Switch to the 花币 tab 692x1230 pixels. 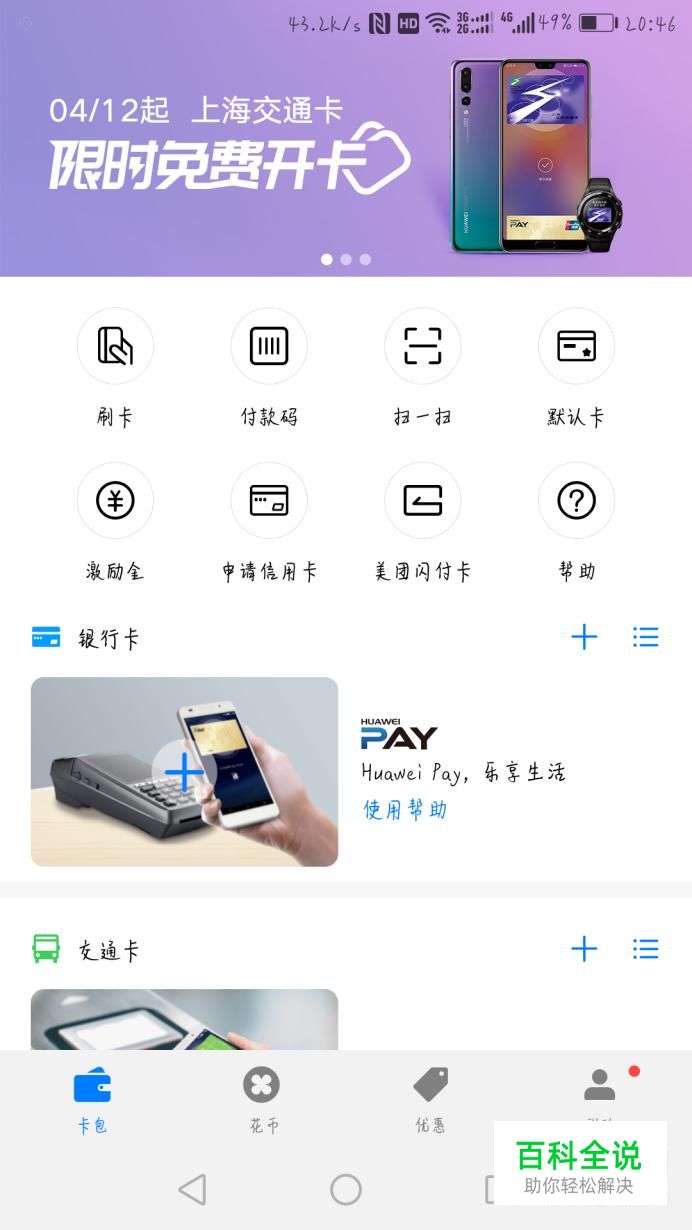tap(262, 1099)
